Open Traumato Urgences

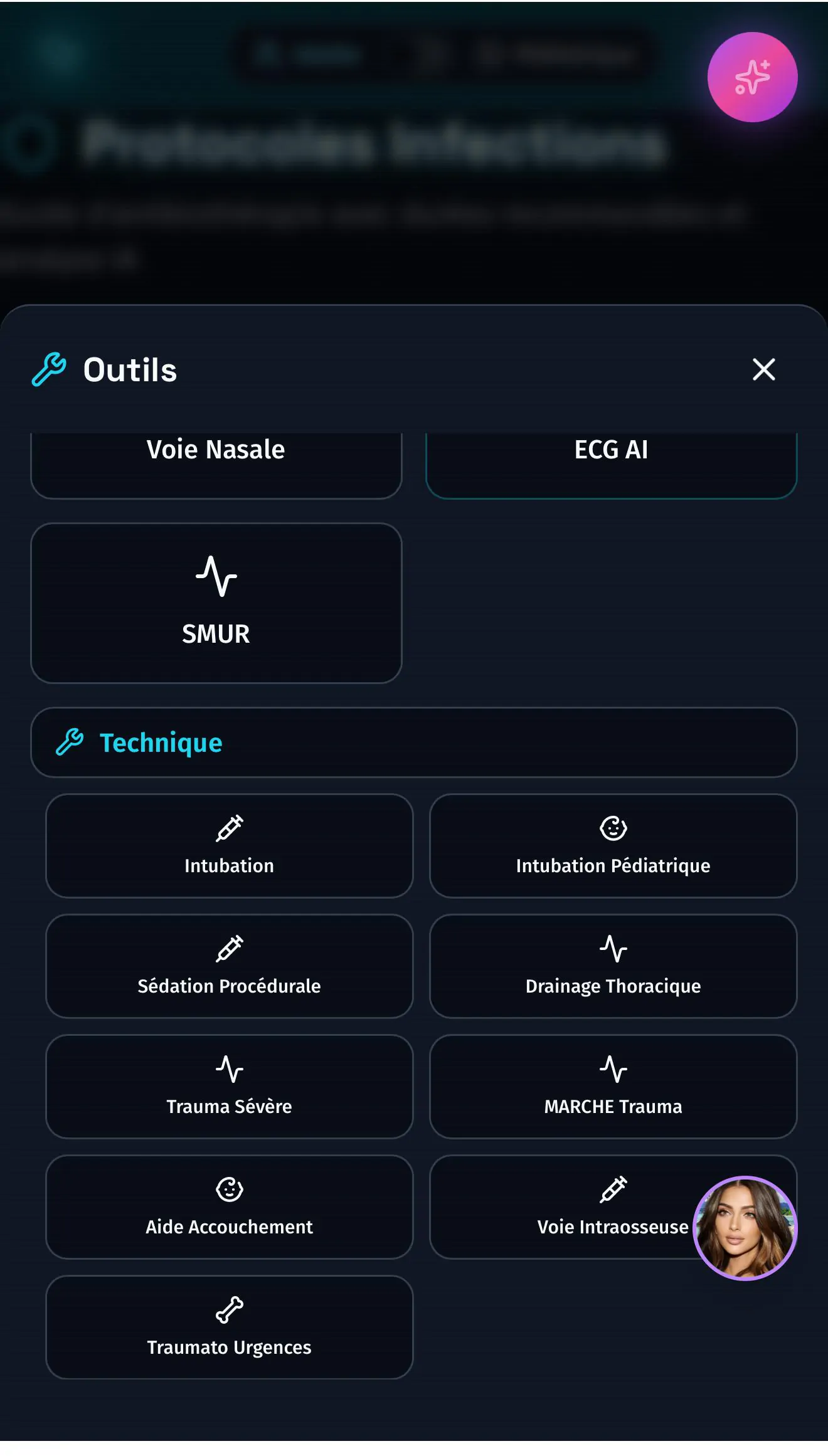click(229, 1327)
